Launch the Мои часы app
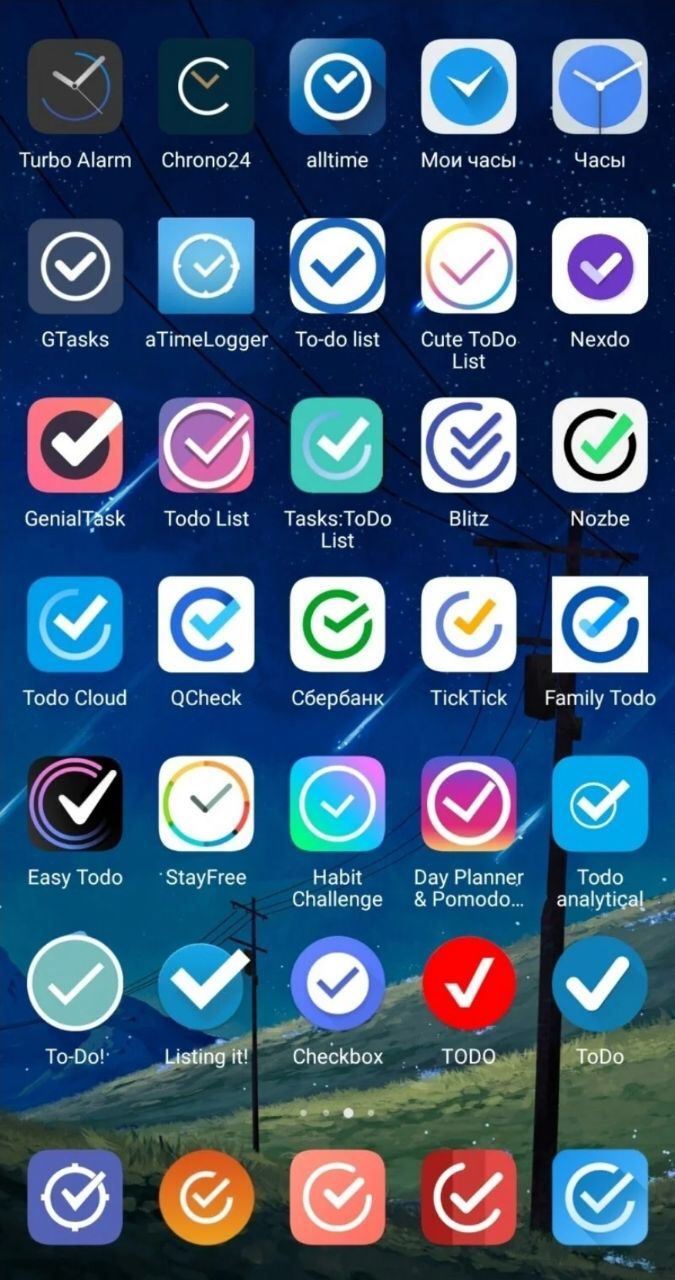Viewport: 675px width, 1280px height. pyautogui.click(x=468, y=87)
